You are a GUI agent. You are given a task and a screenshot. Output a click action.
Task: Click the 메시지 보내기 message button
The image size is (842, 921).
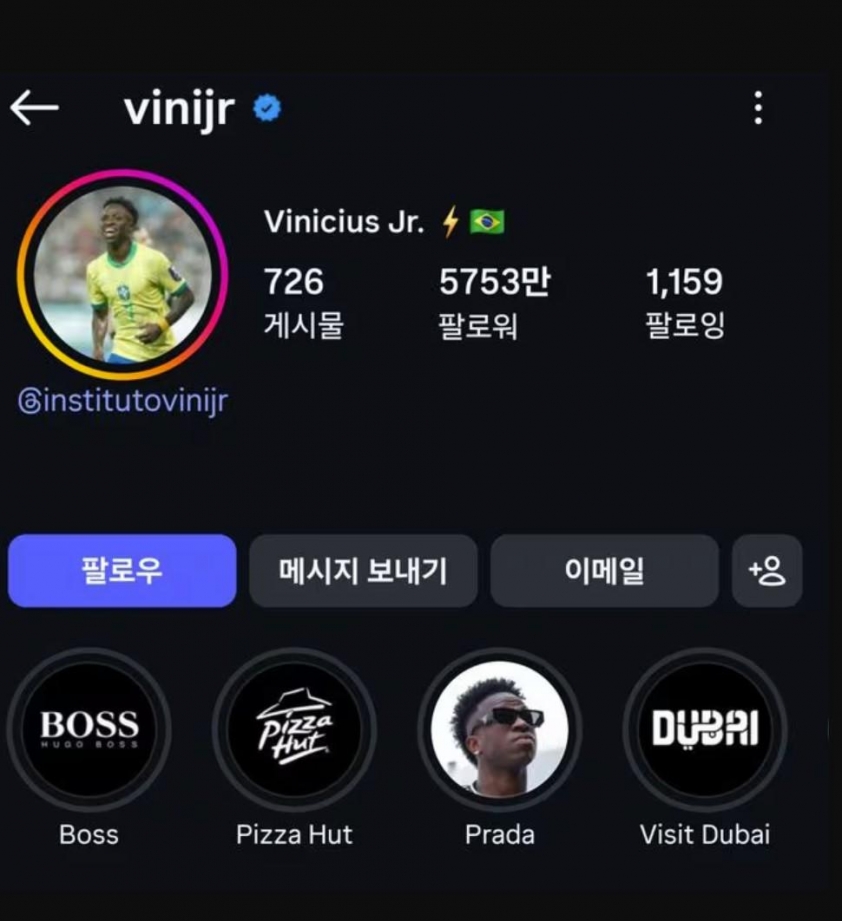click(363, 571)
